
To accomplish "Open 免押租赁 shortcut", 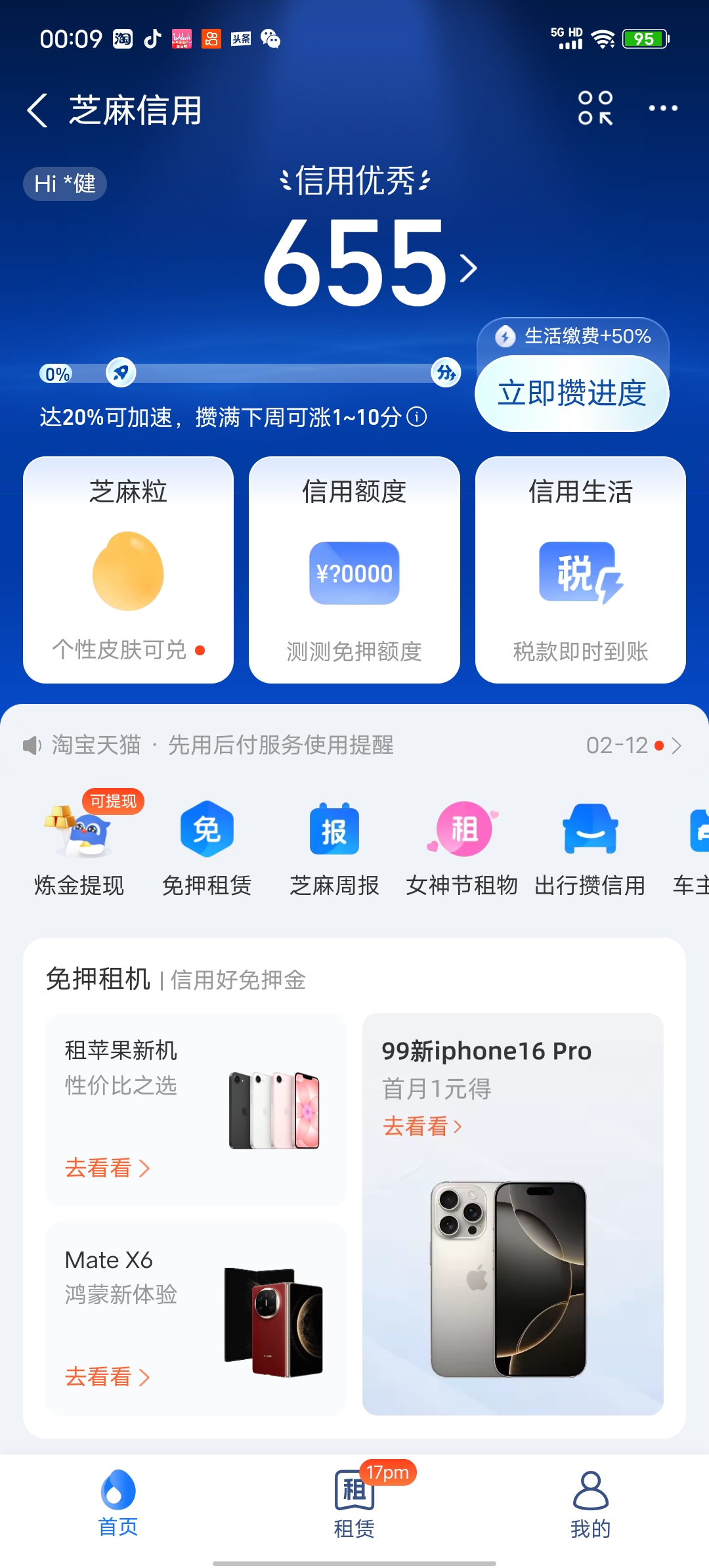I will pyautogui.click(x=207, y=847).
